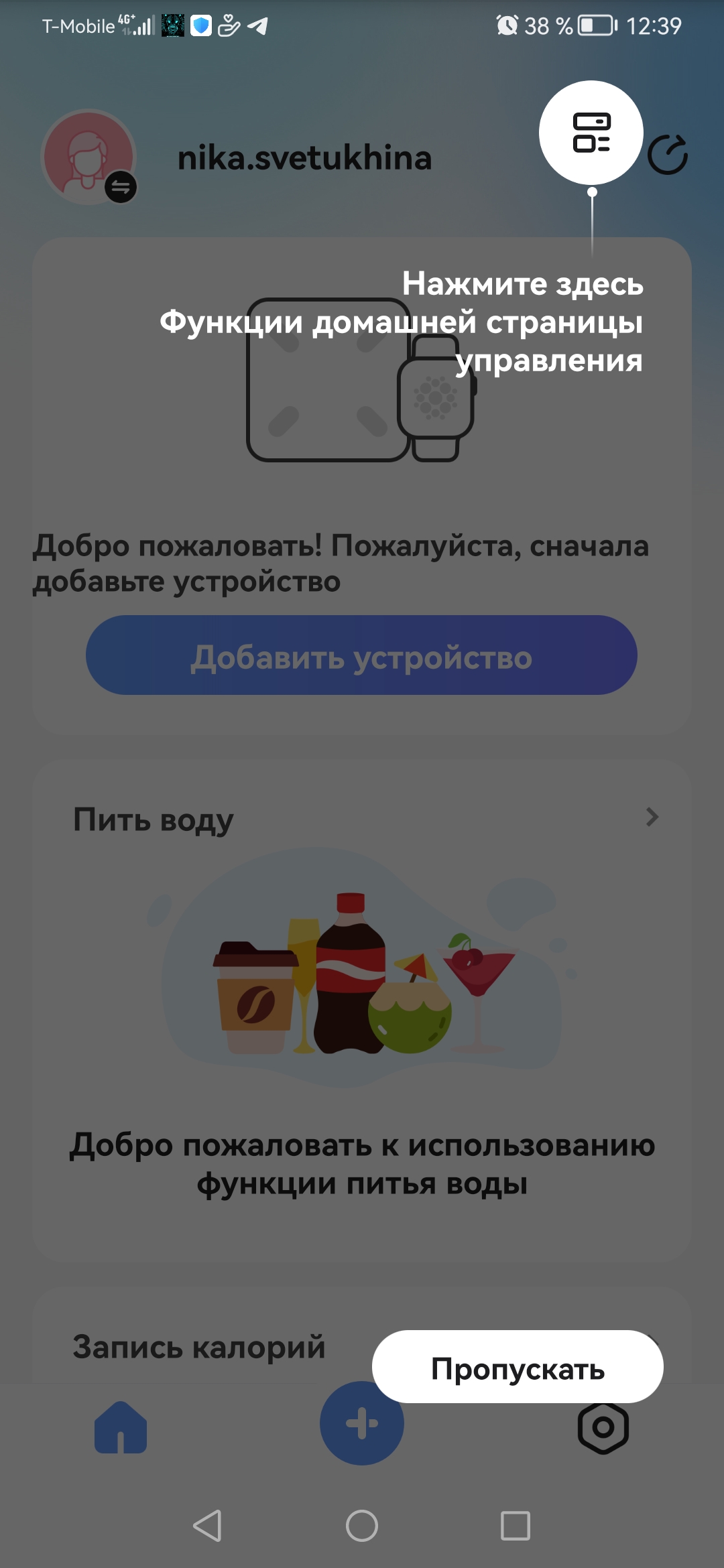The height and width of the screenshot is (1568, 724).
Task: Open the Запись калорий section
Action: click(199, 1347)
